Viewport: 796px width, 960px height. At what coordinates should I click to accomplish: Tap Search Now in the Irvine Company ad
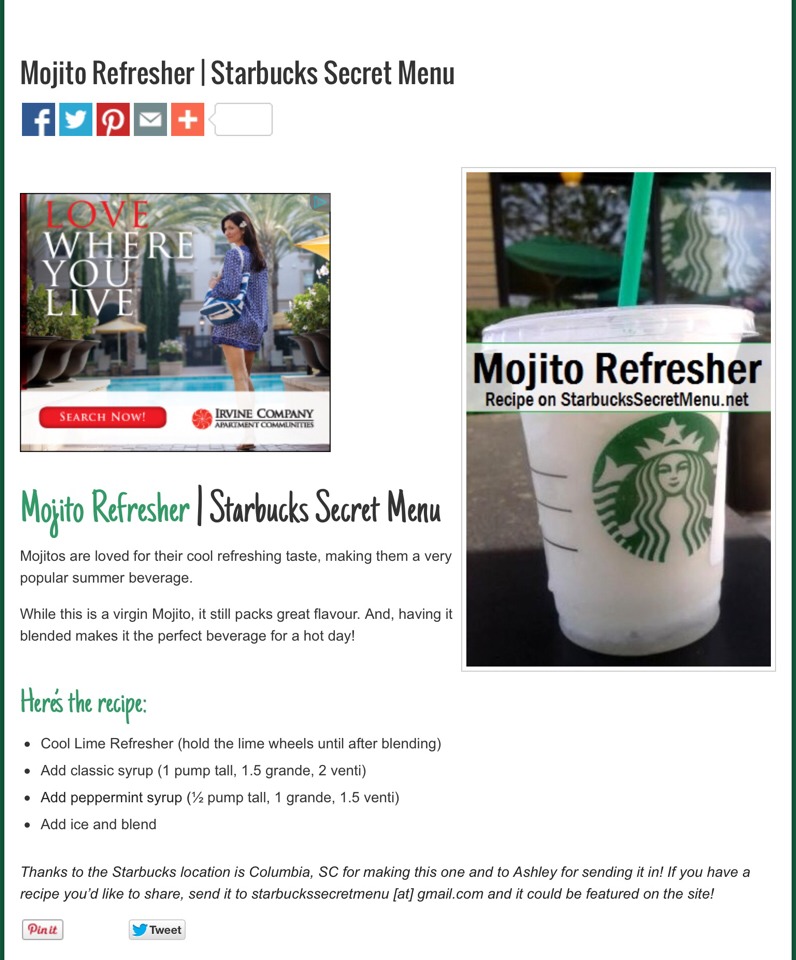(102, 417)
